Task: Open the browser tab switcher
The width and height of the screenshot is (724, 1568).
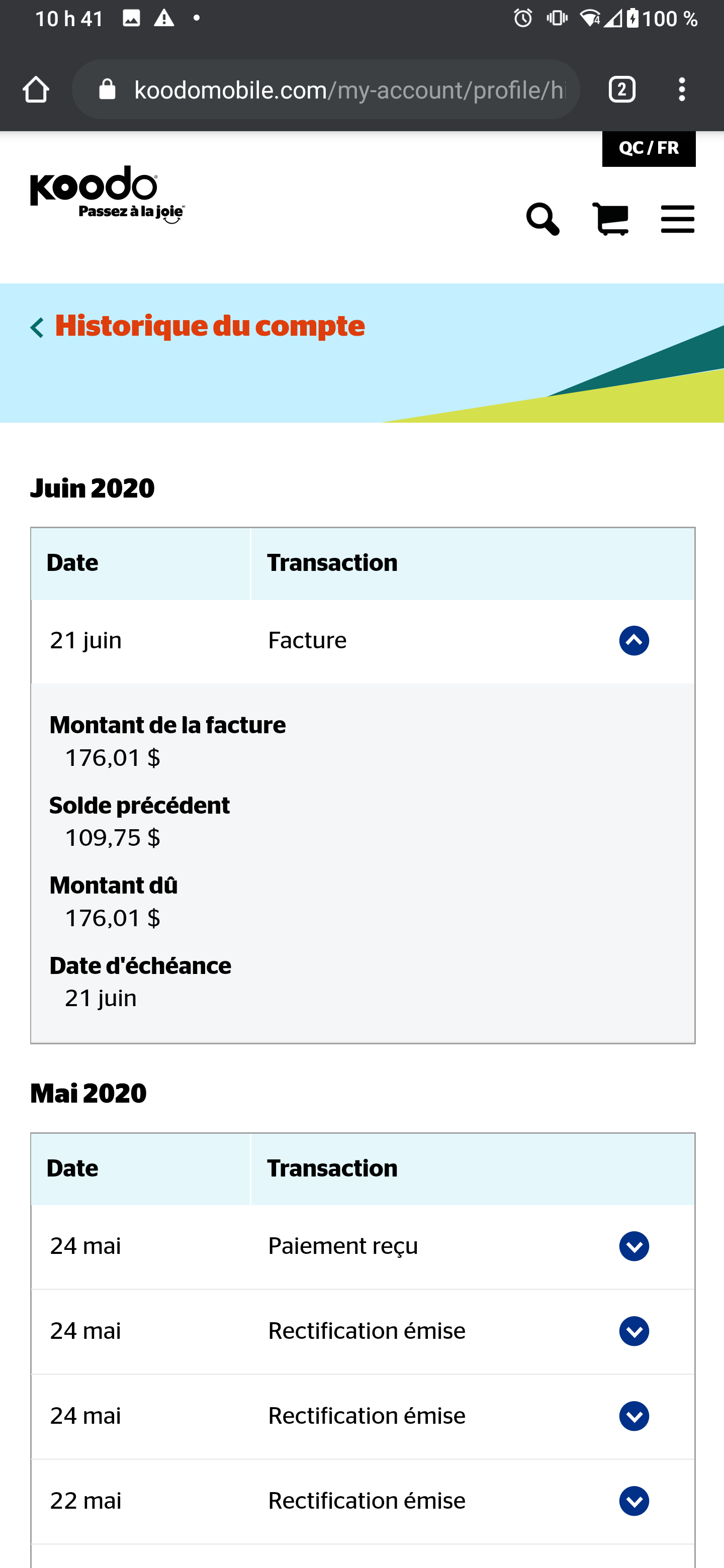Action: point(622,89)
